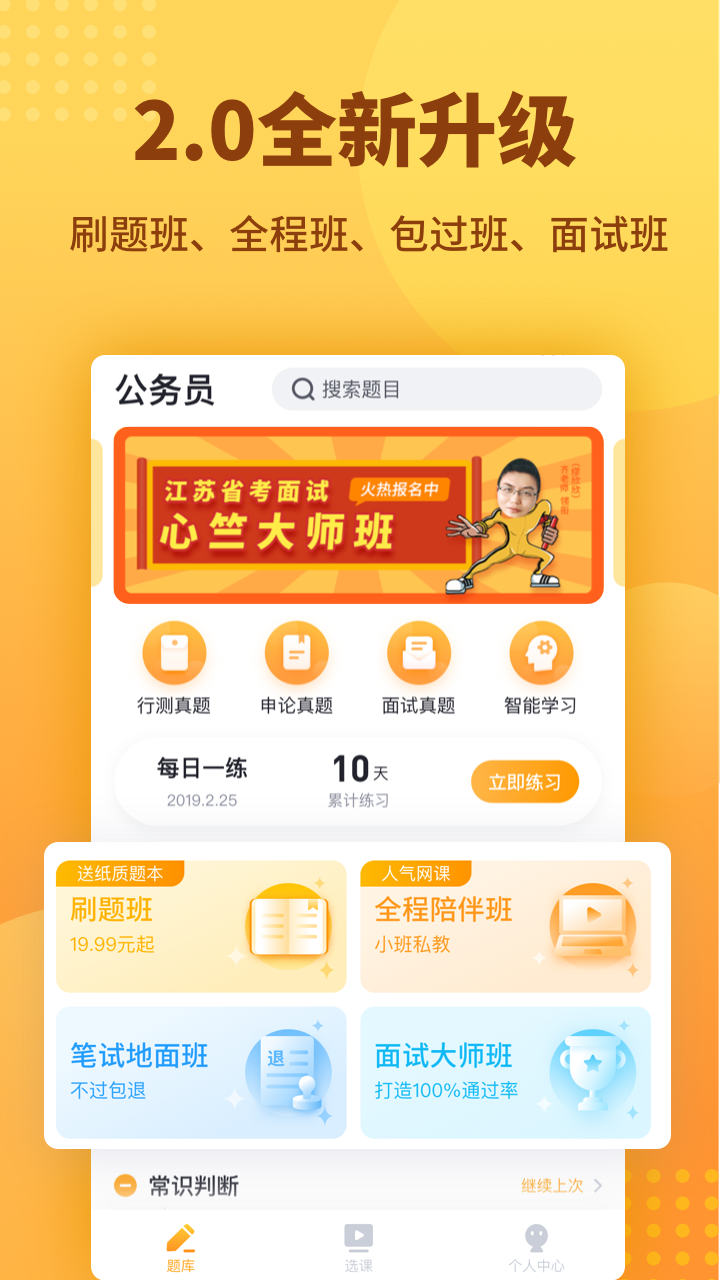Expand 继续上次 to resume practice
The height and width of the screenshot is (1280, 720).
click(553, 1186)
